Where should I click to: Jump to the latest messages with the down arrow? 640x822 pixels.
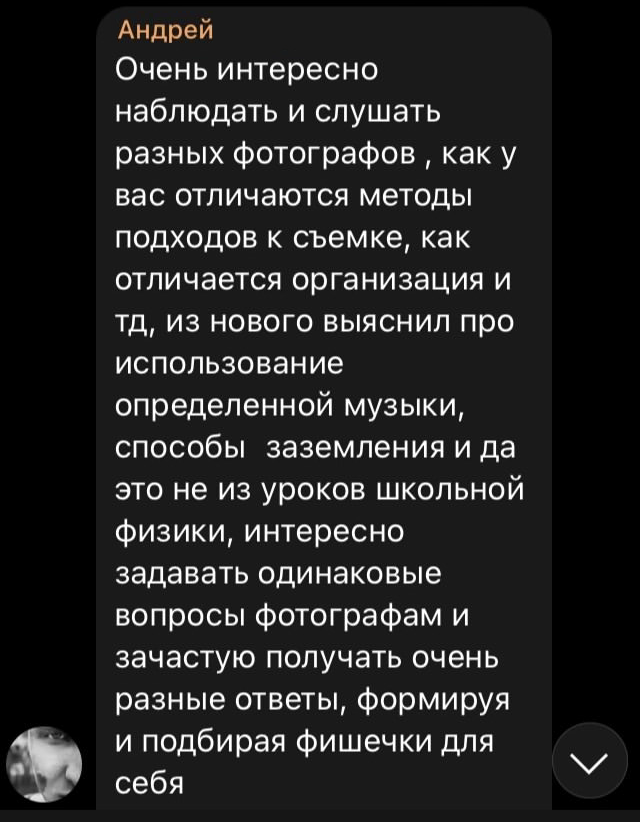[x=590, y=761]
